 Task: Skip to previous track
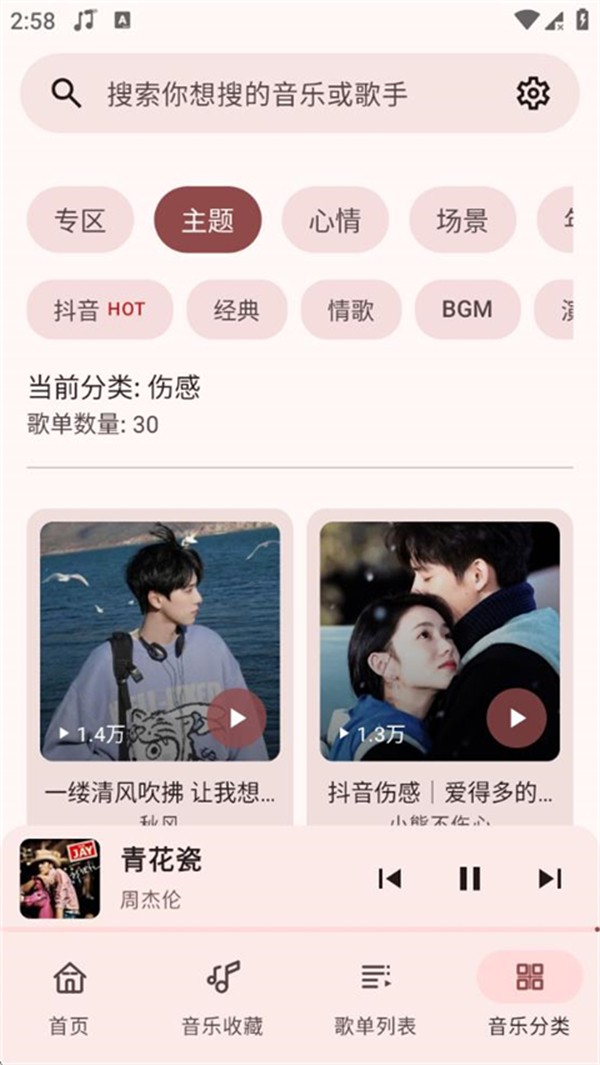[x=389, y=878]
